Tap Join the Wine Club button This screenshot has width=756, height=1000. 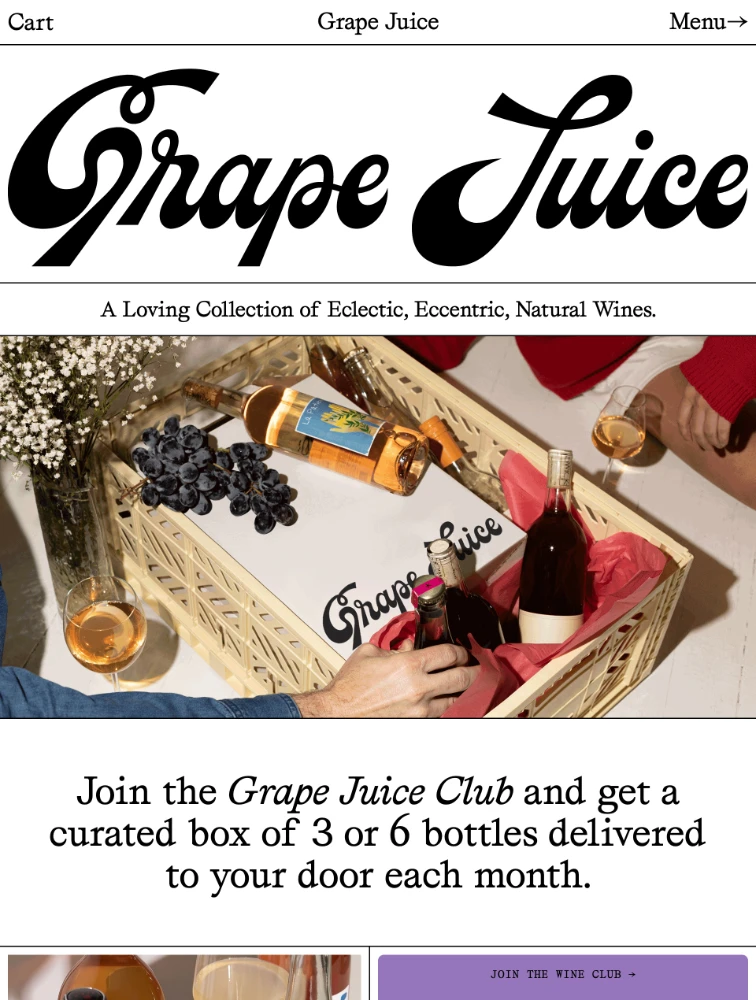click(x=562, y=975)
